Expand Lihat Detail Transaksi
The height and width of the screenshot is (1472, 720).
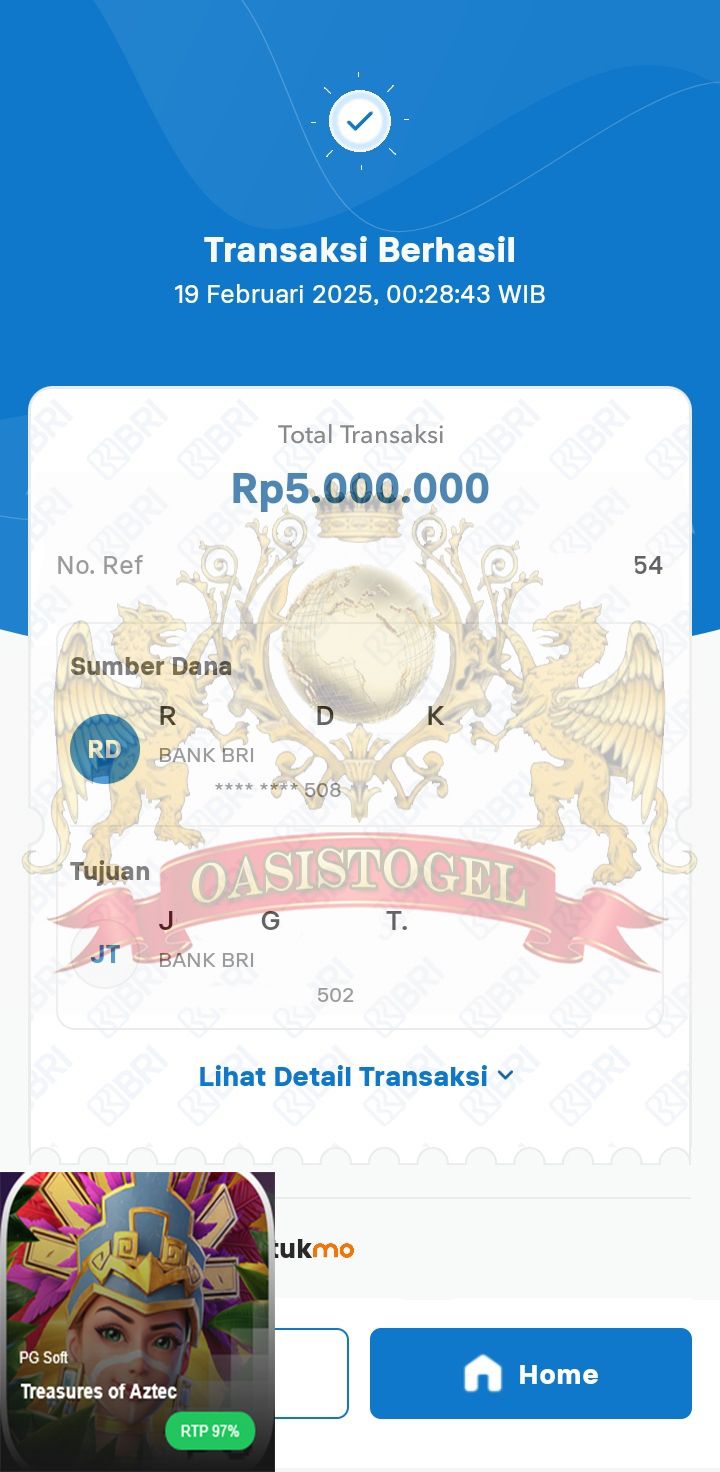click(x=355, y=1076)
